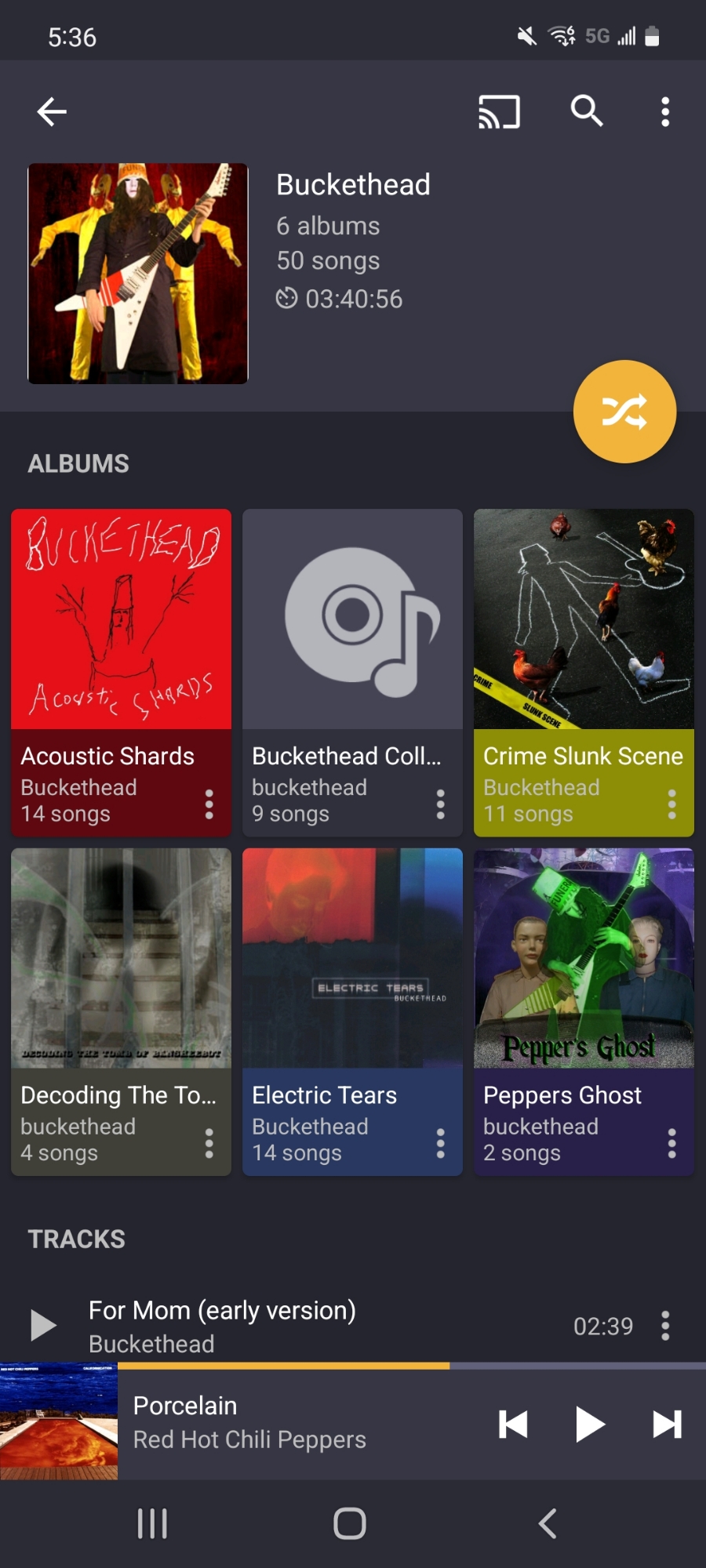Play the track For Mom (early version)
This screenshot has width=706, height=1568.
[43, 1326]
